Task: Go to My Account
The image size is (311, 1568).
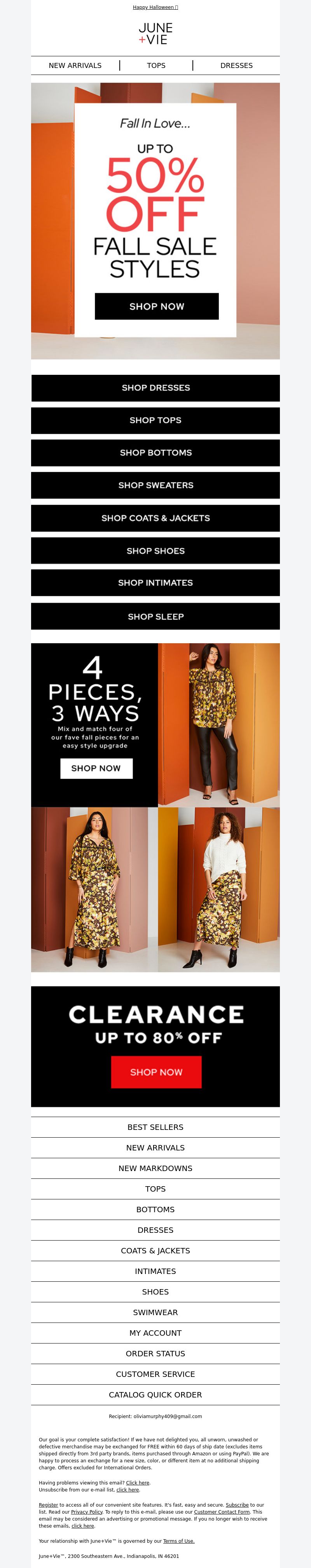Action: click(x=155, y=1333)
